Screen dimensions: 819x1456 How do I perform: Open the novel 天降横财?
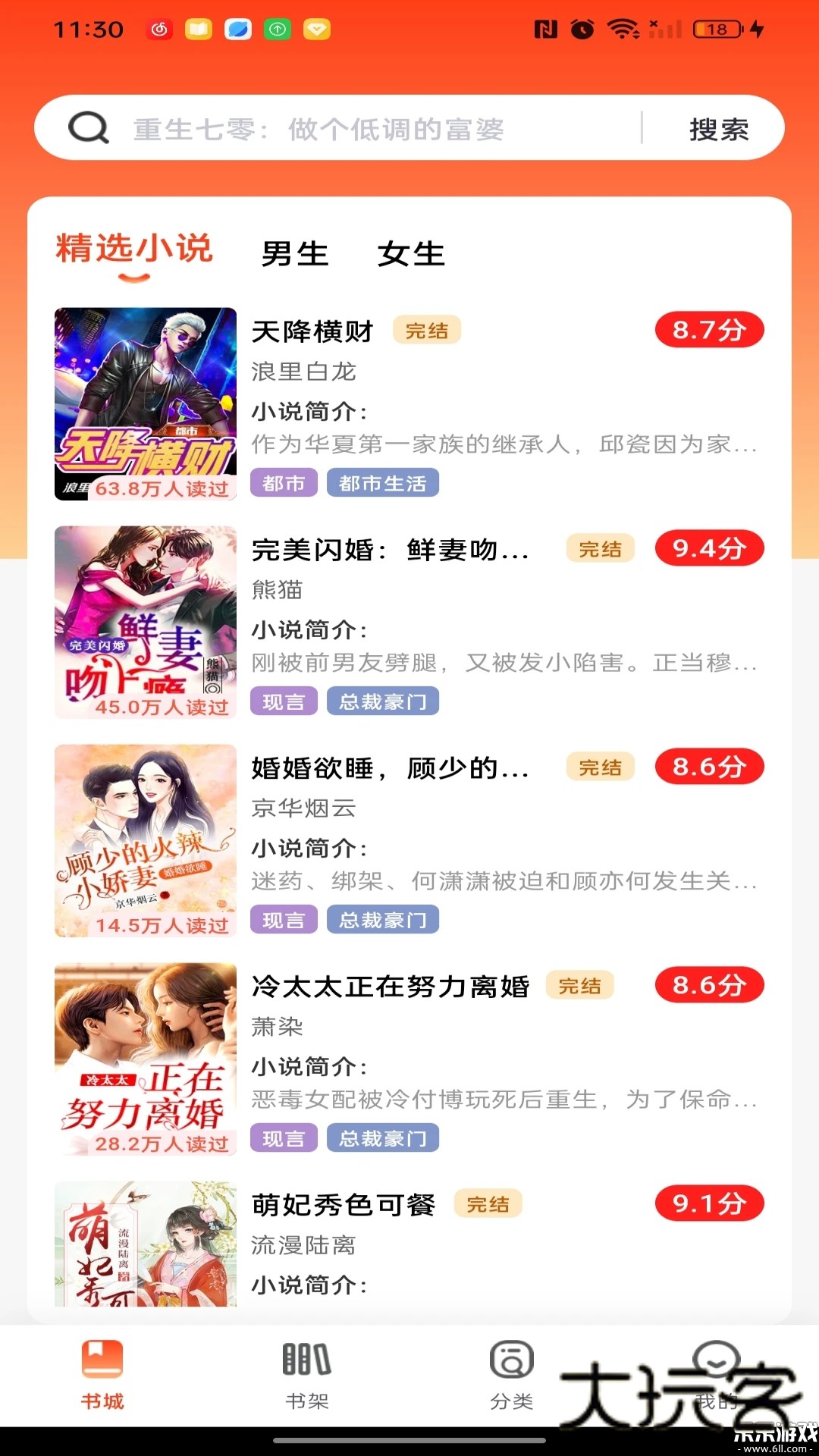[312, 331]
